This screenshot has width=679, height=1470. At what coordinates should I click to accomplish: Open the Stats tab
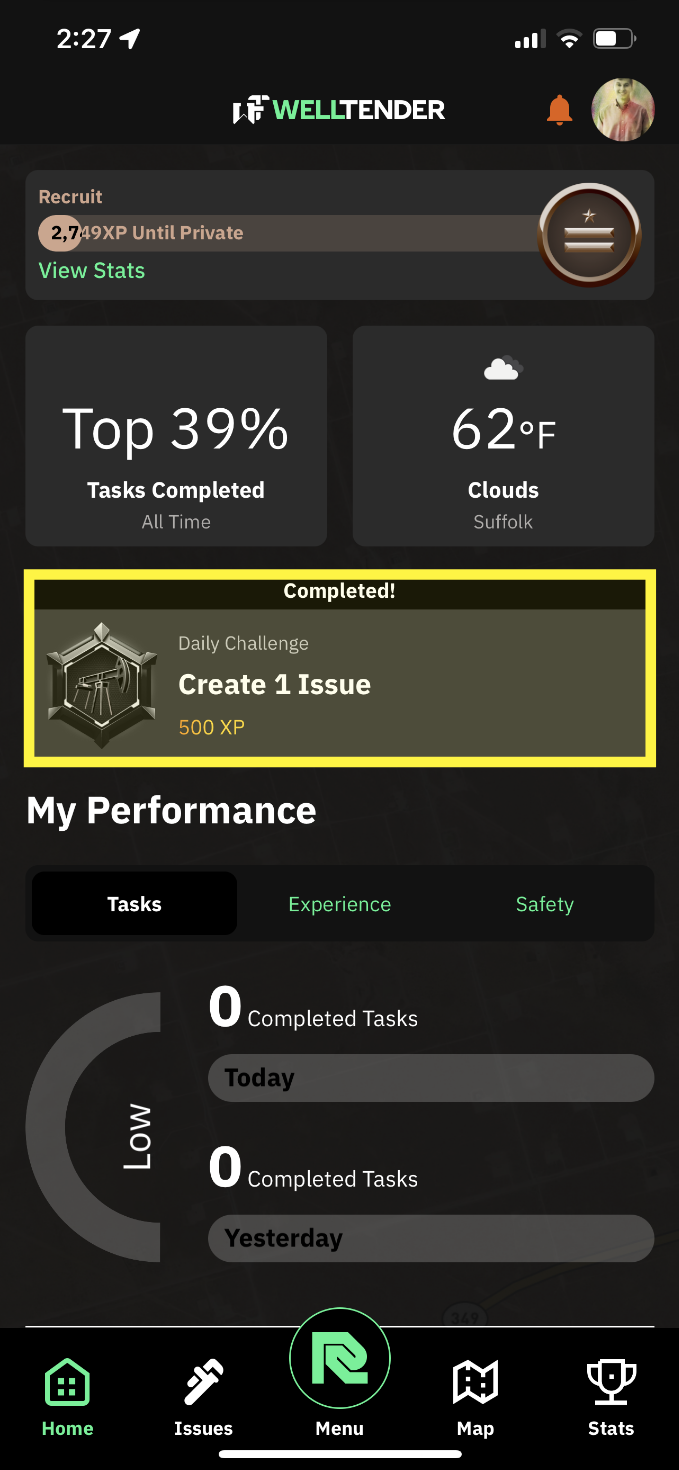pos(610,1398)
